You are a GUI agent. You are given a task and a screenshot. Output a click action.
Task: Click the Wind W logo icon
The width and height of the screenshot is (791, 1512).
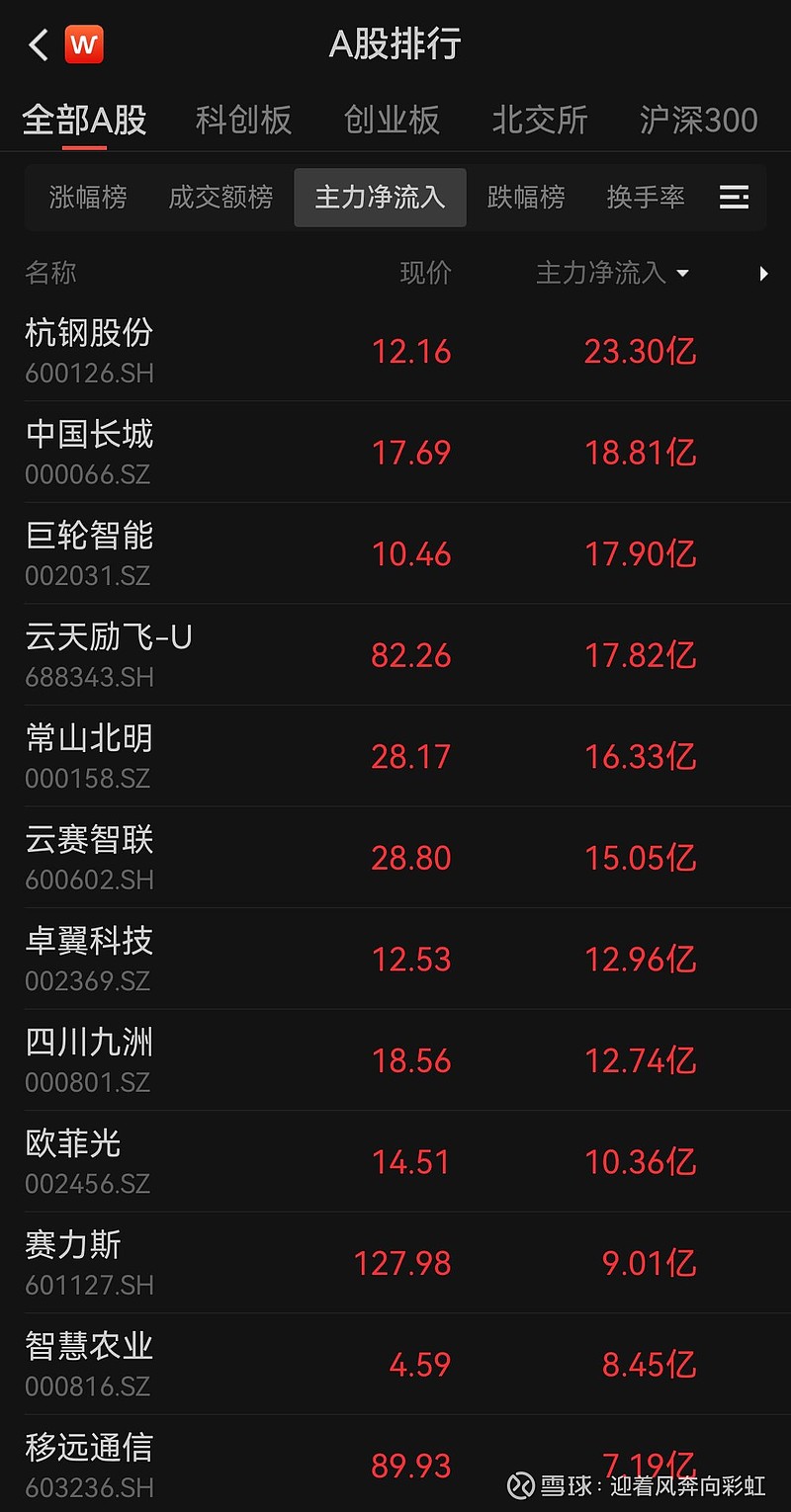pyautogui.click(x=84, y=44)
